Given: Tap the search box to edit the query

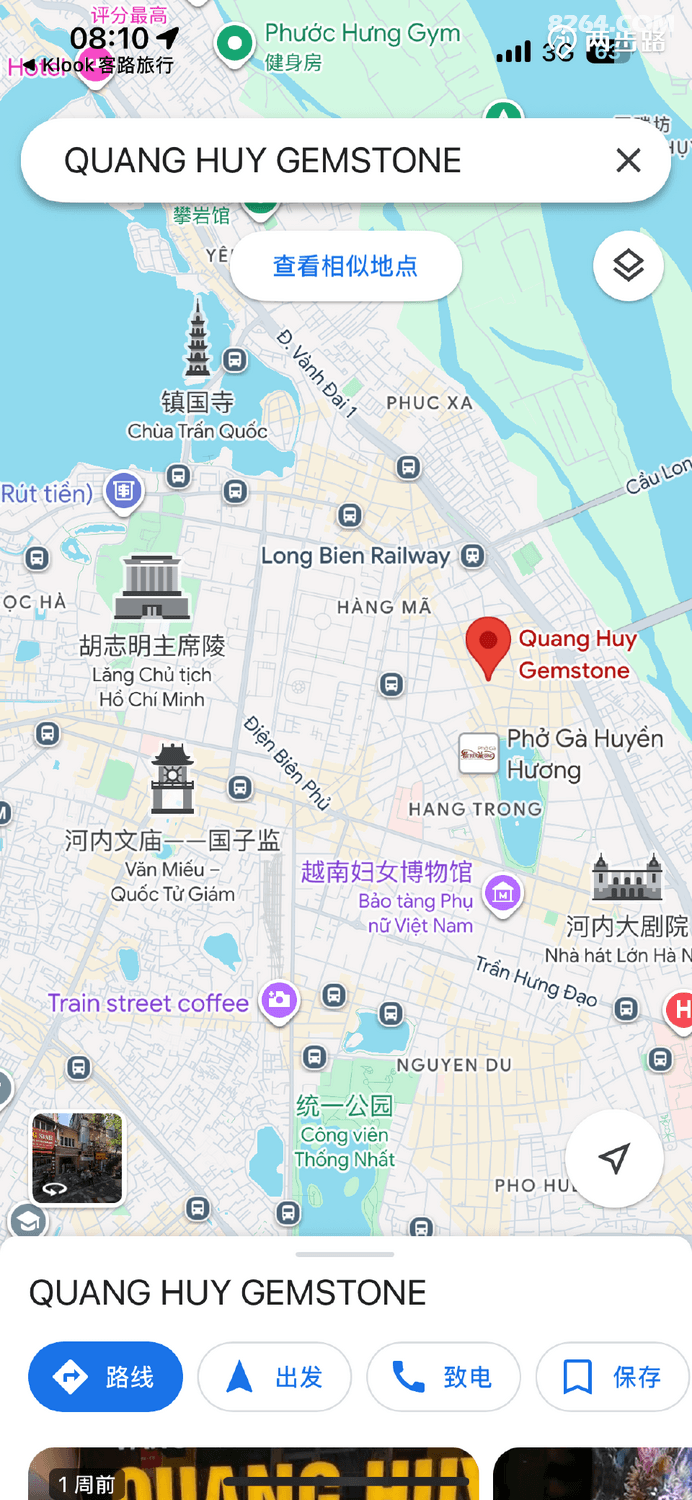Looking at the screenshot, I should point(300,160).
